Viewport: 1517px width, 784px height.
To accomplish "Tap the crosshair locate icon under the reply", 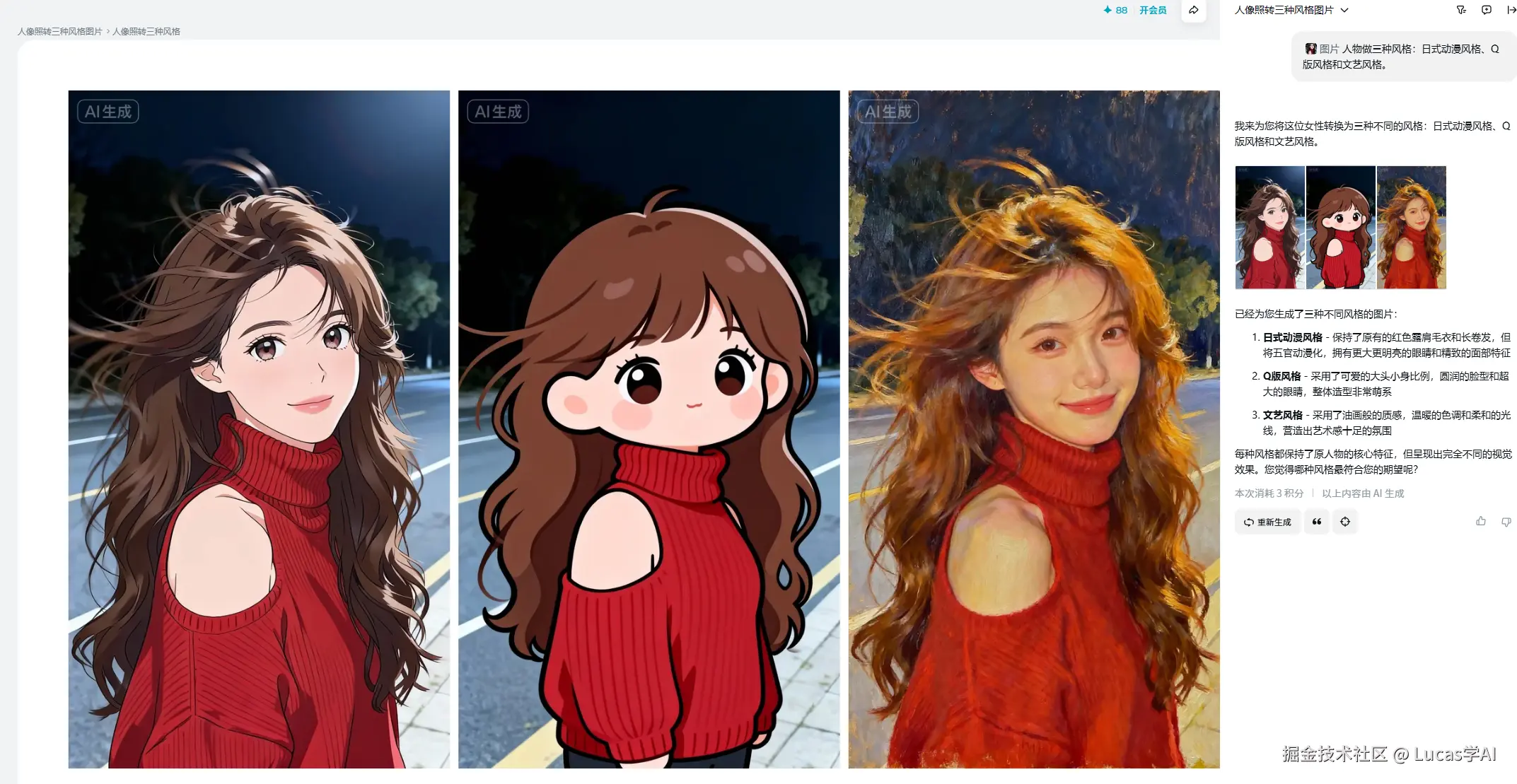I will pos(1344,522).
